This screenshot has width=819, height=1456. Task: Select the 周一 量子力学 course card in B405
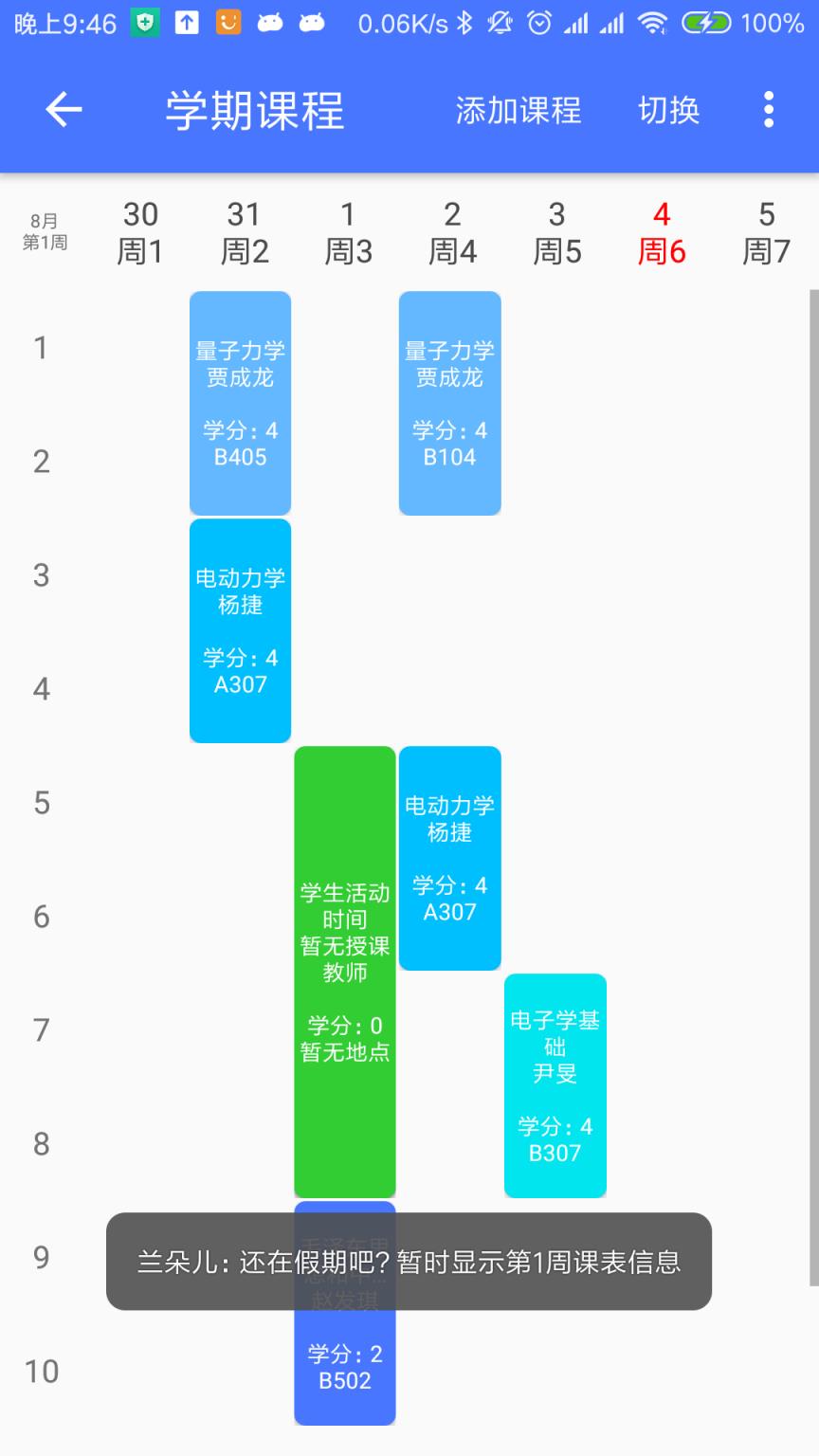tap(240, 403)
